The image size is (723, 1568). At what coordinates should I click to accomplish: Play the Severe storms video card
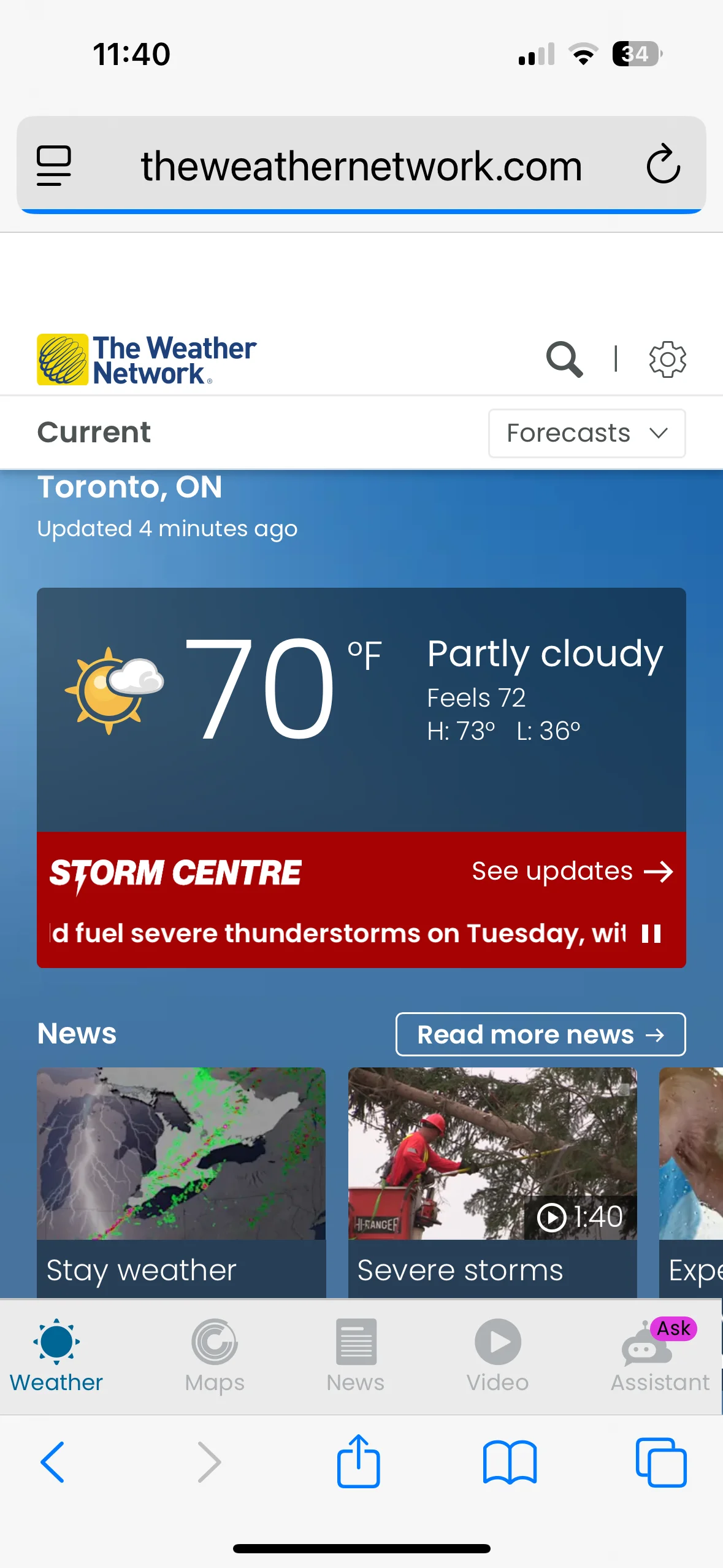[492, 1182]
